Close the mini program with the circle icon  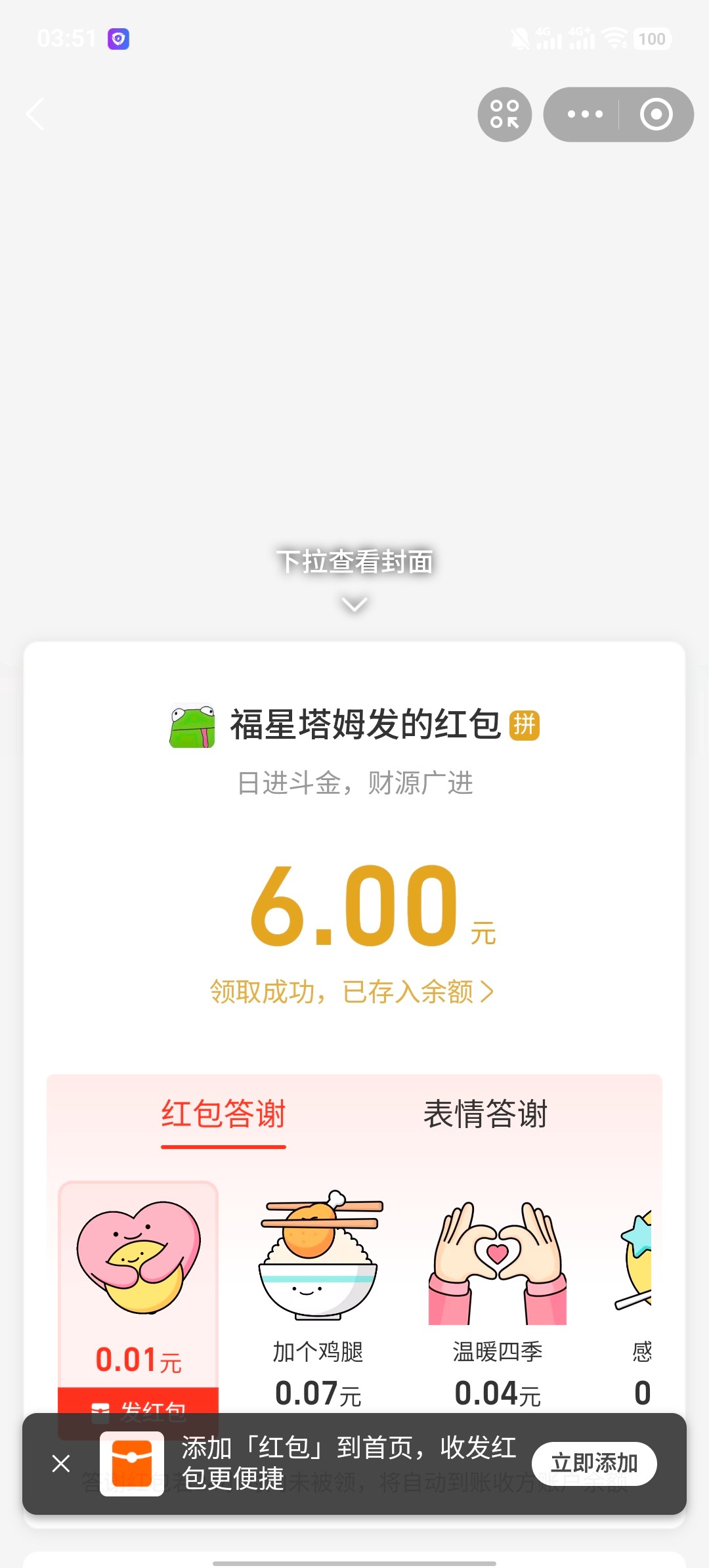click(x=656, y=114)
